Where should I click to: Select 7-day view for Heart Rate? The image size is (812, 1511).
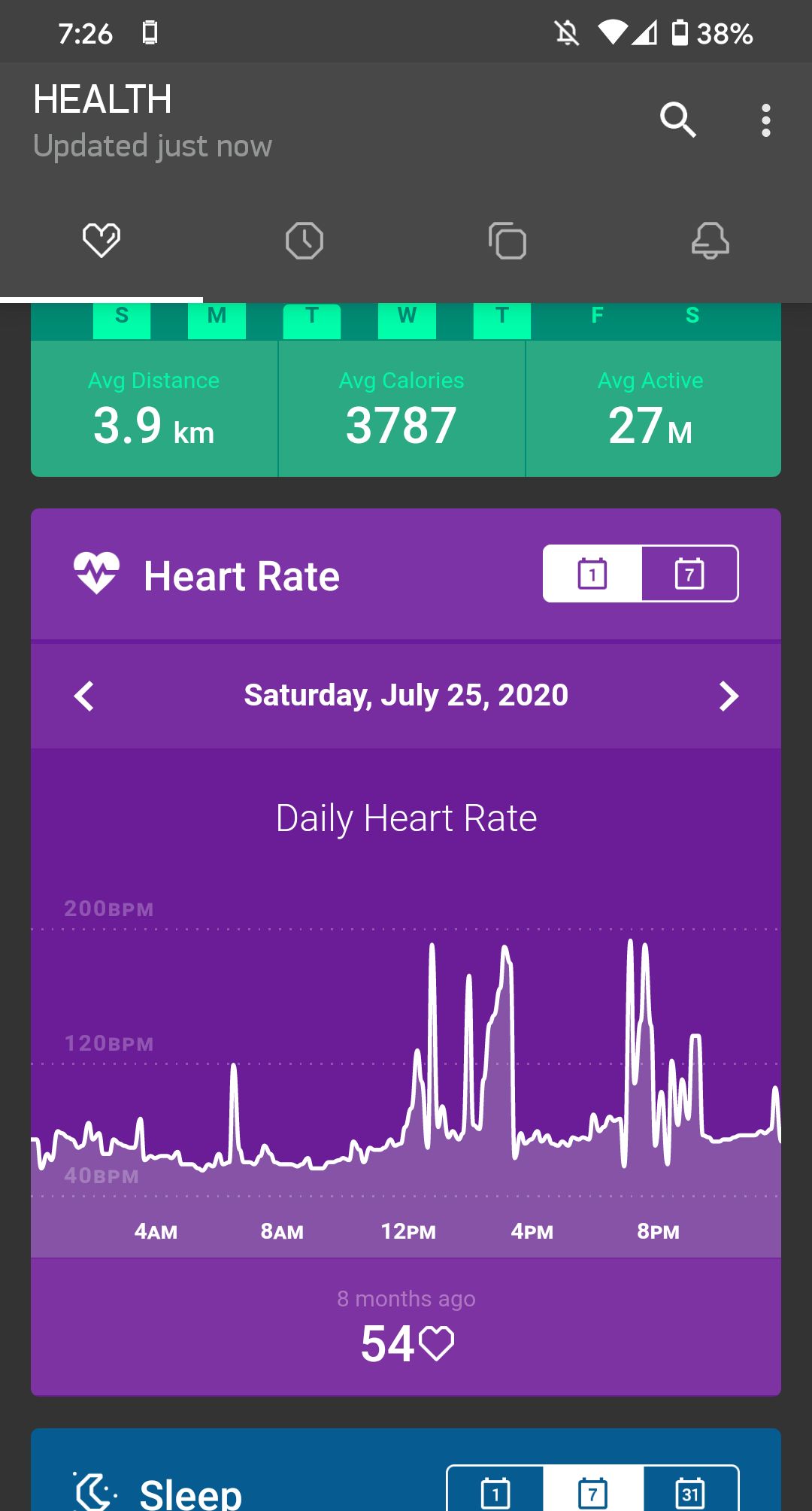(689, 574)
